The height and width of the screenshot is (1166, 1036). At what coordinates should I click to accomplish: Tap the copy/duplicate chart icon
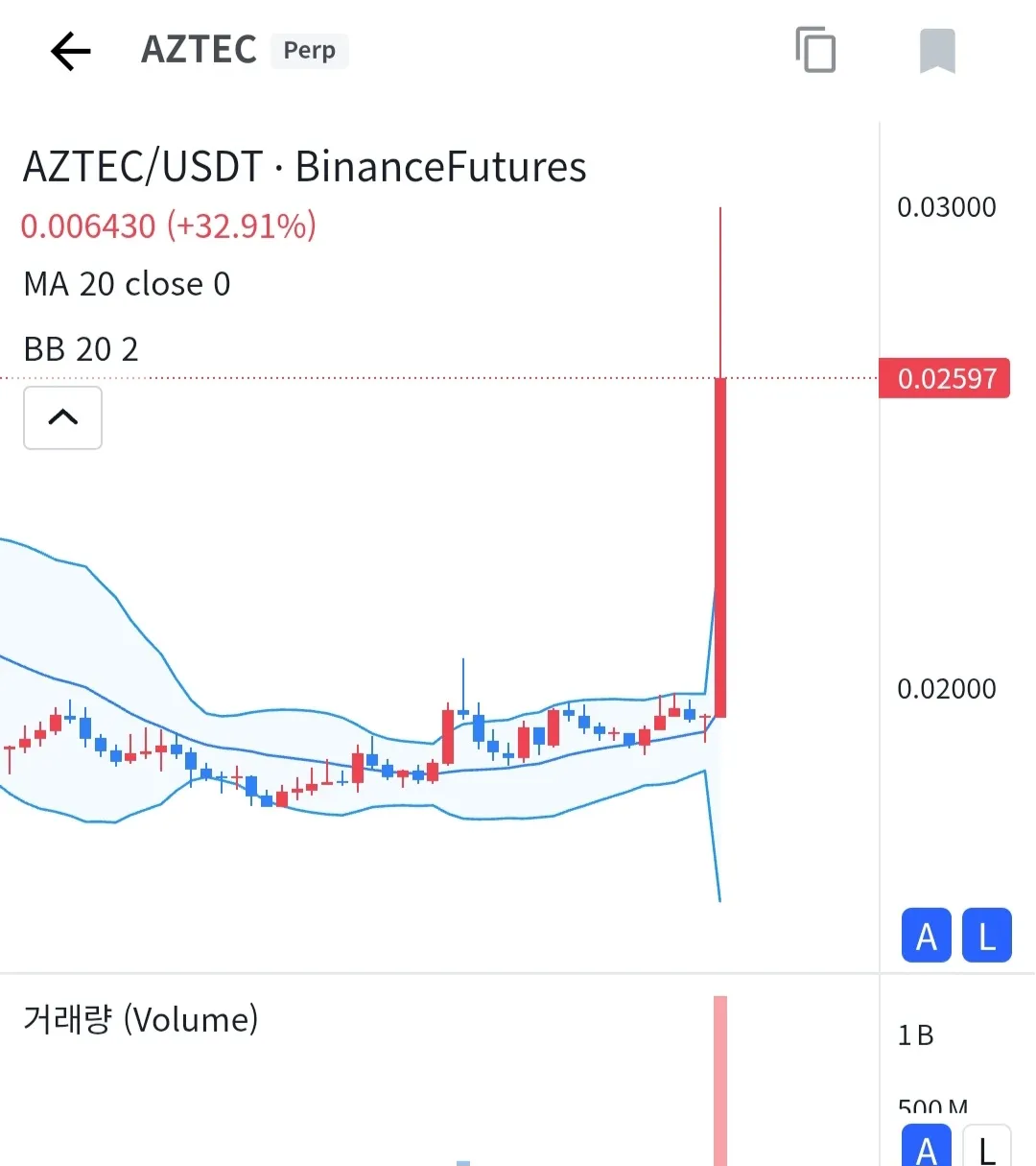(815, 50)
